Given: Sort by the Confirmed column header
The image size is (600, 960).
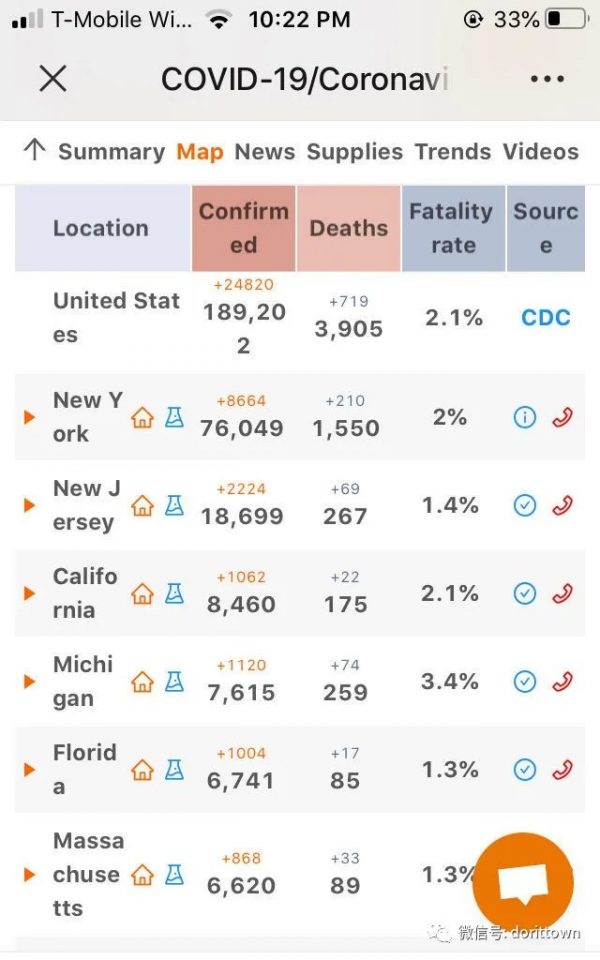Looking at the screenshot, I should 244,228.
